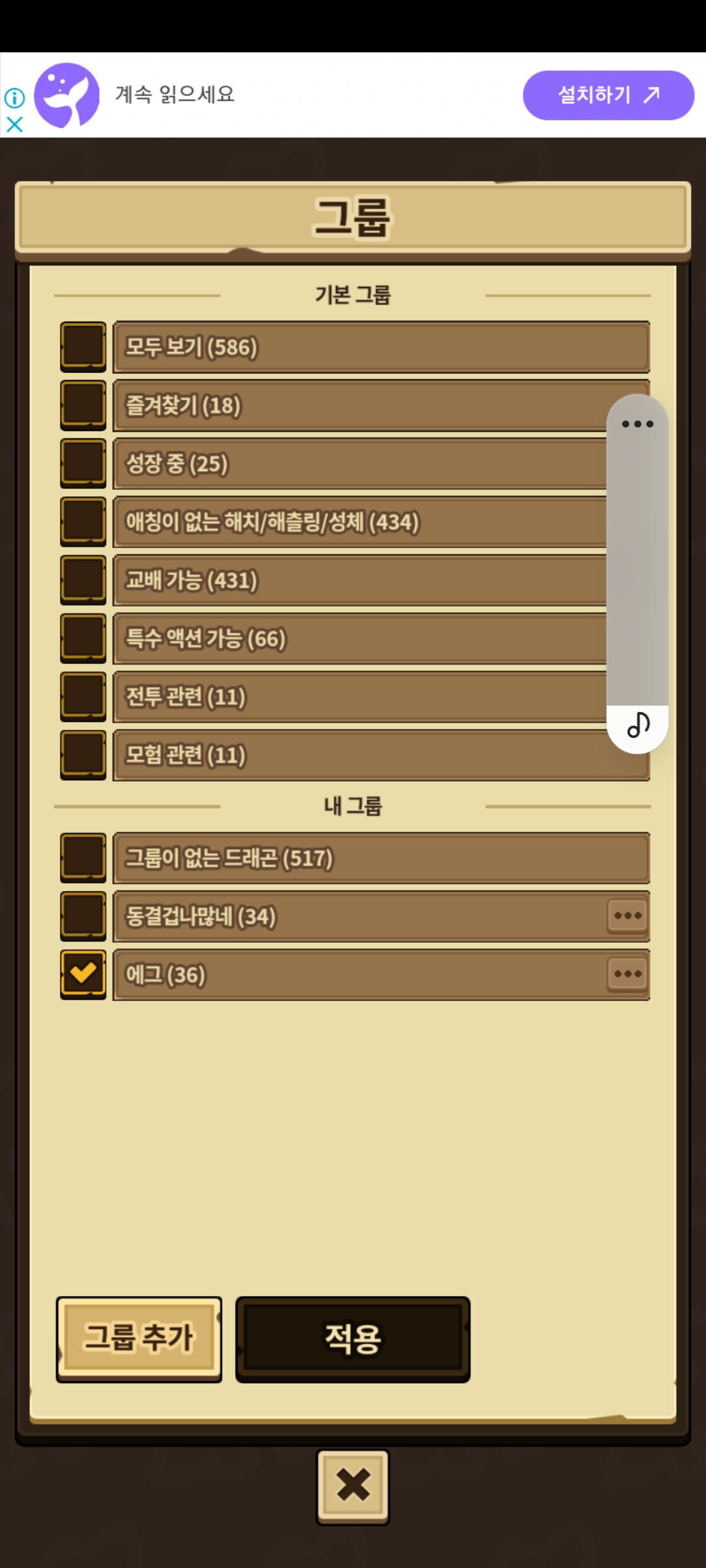
Task: Tap the 그룹 추가 button
Action: point(139,1337)
